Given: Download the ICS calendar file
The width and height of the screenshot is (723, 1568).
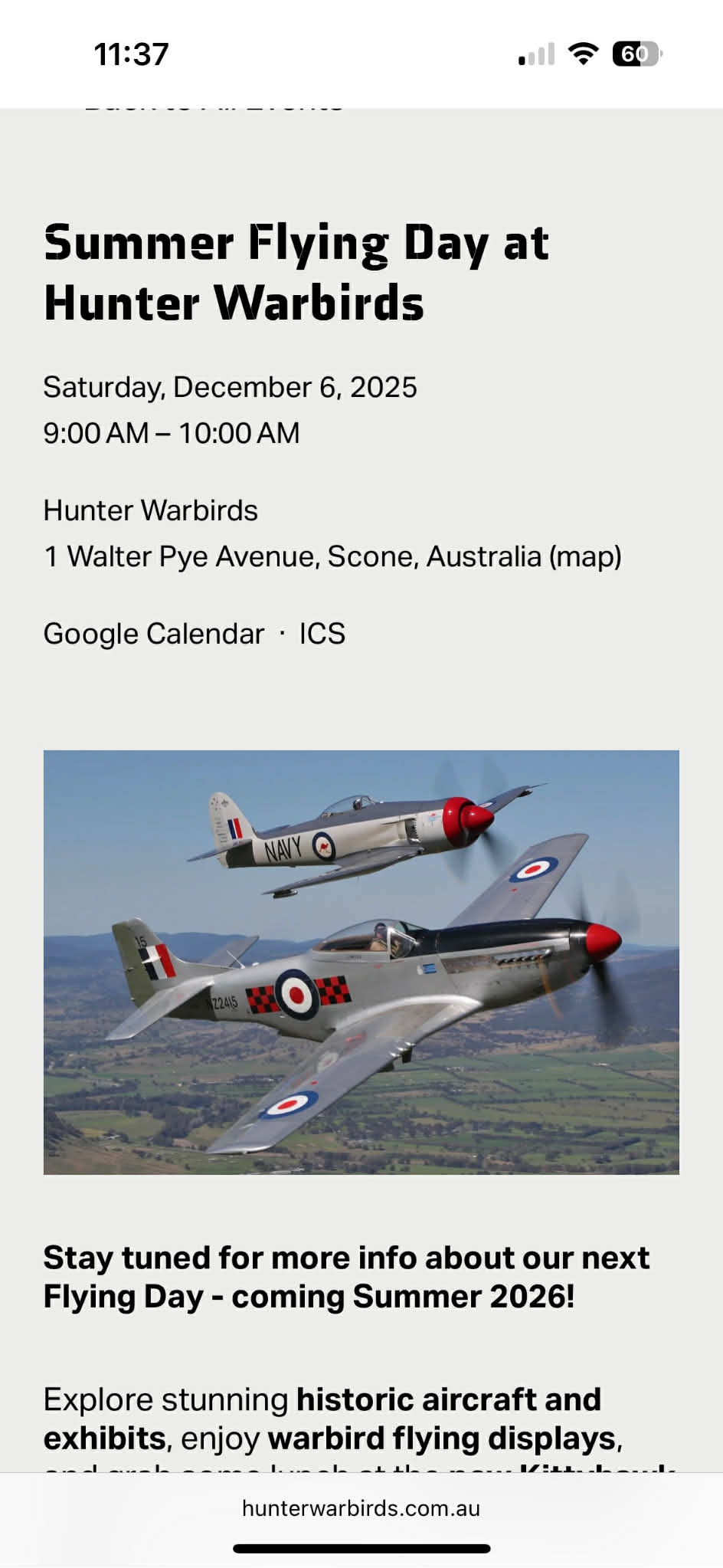Looking at the screenshot, I should (322, 634).
